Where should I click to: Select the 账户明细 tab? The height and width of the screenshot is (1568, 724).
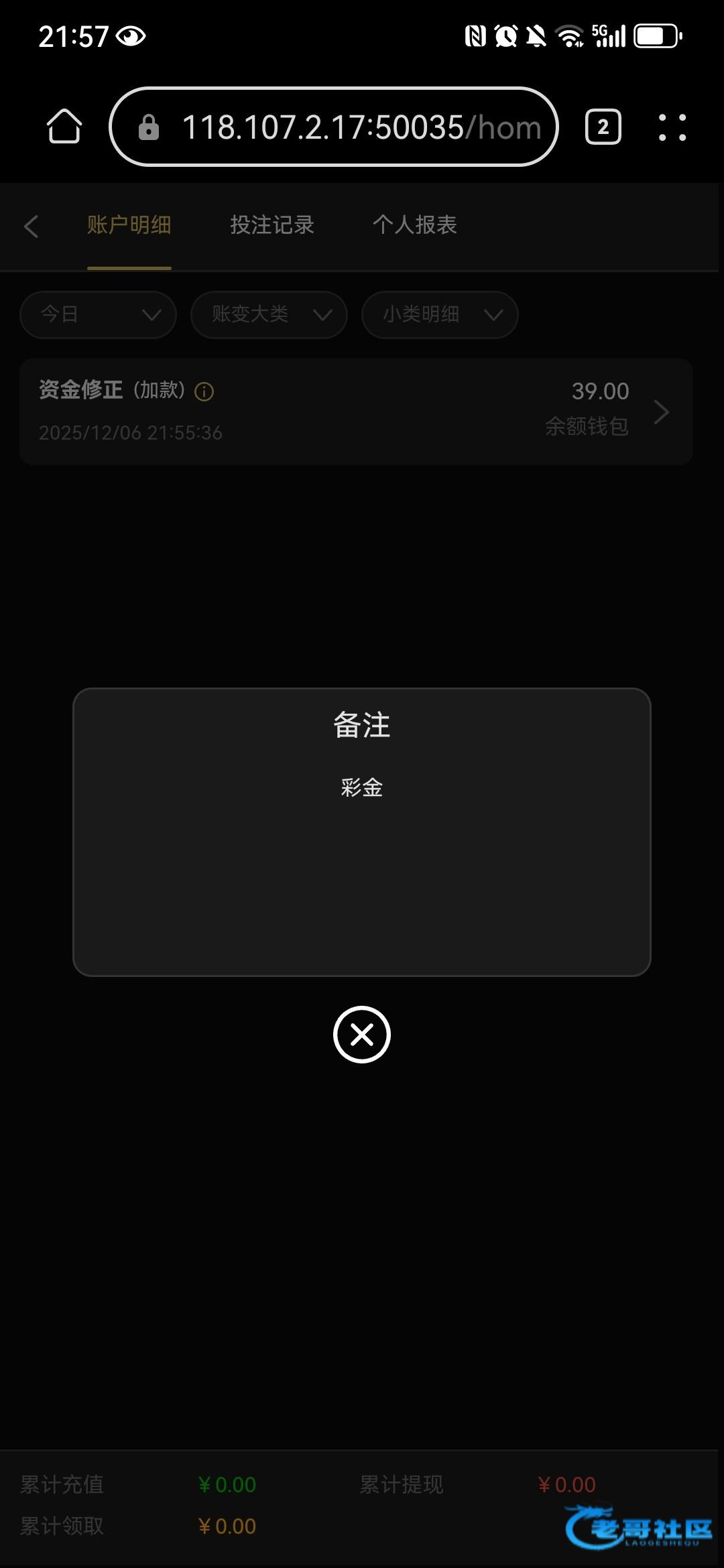pos(129,225)
